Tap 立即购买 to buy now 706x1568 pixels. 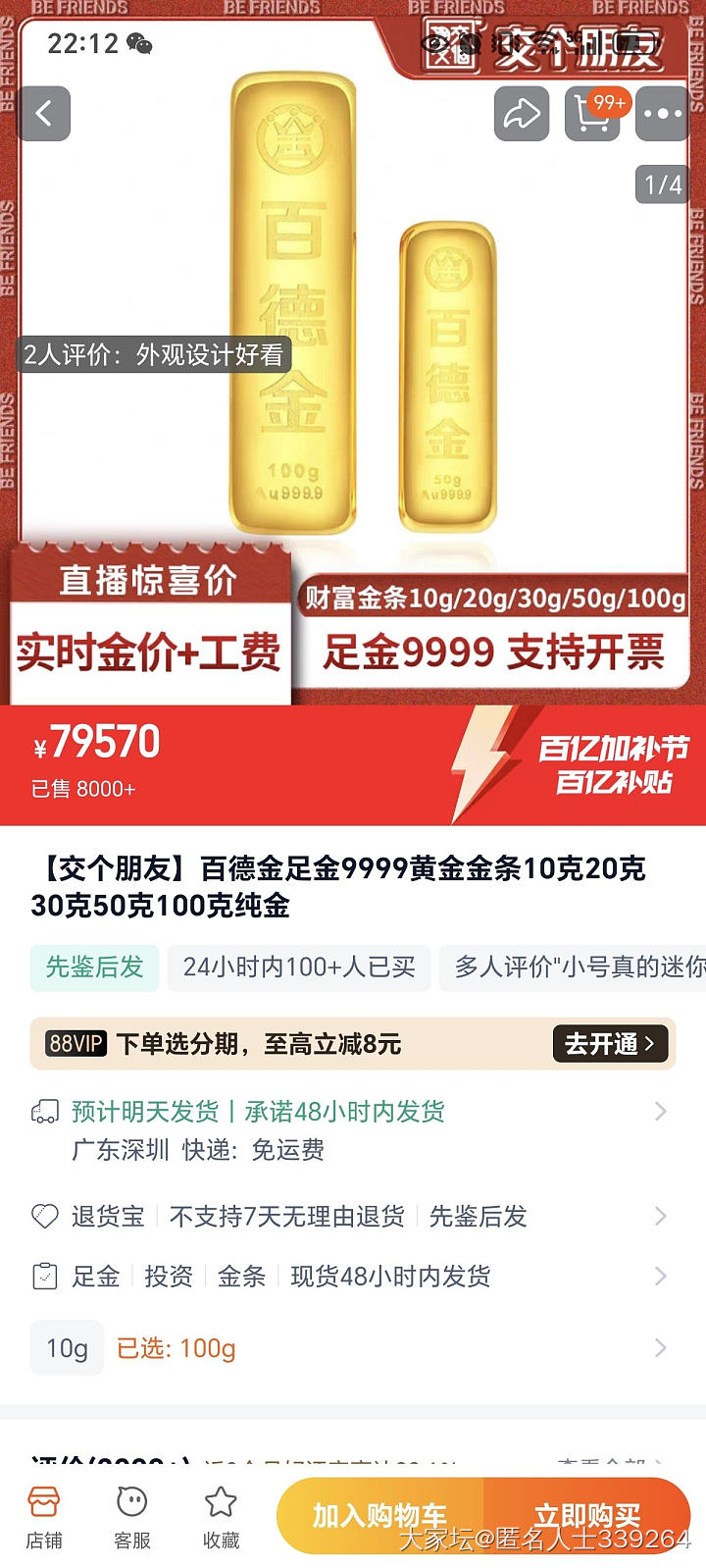586,1515
